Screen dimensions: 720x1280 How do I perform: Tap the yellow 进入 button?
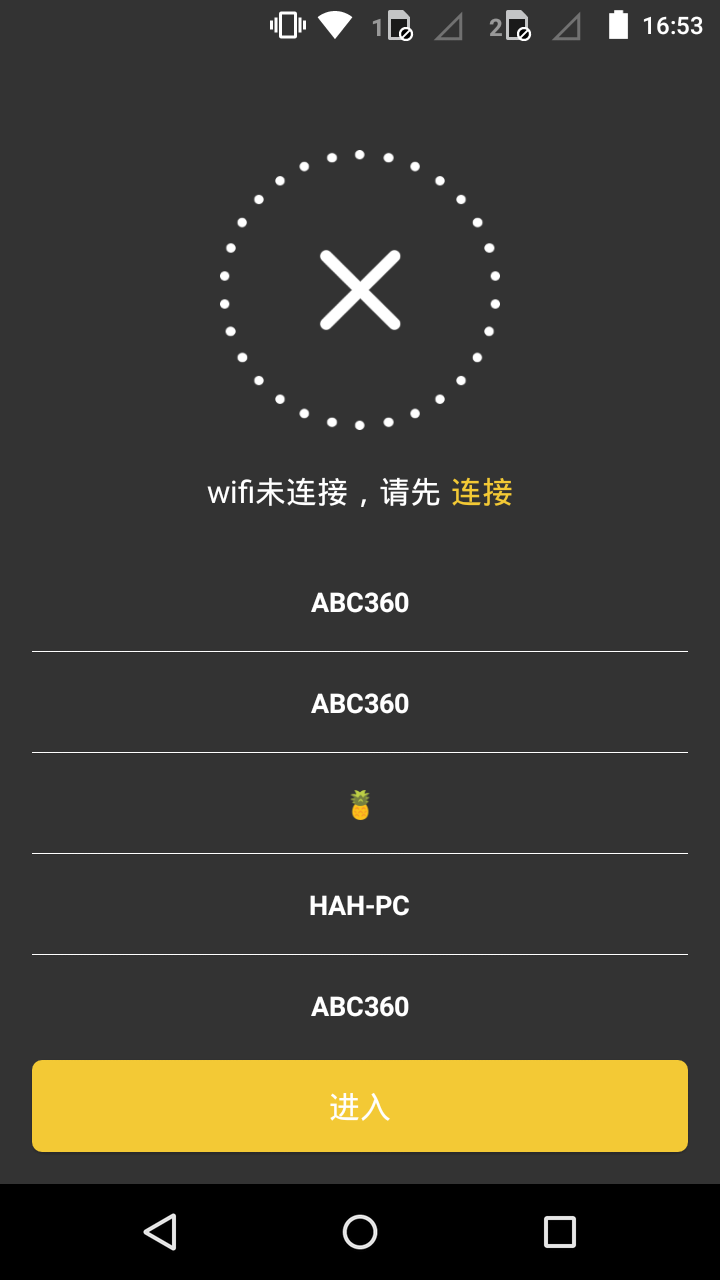360,1106
